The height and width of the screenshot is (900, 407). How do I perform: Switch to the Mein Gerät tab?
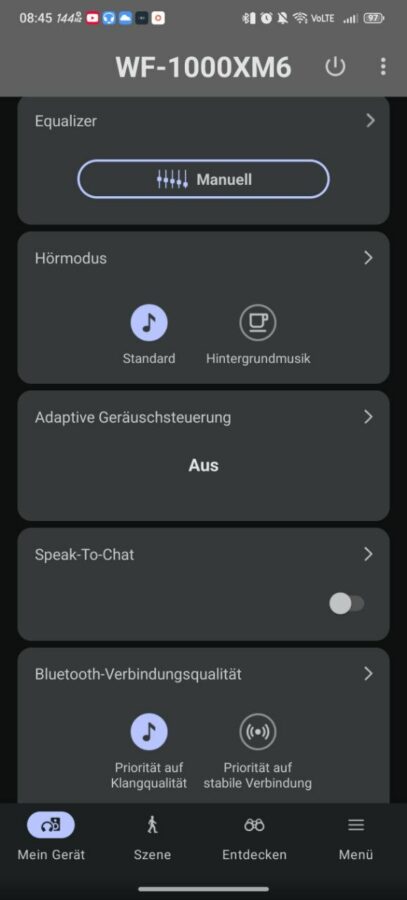51,837
